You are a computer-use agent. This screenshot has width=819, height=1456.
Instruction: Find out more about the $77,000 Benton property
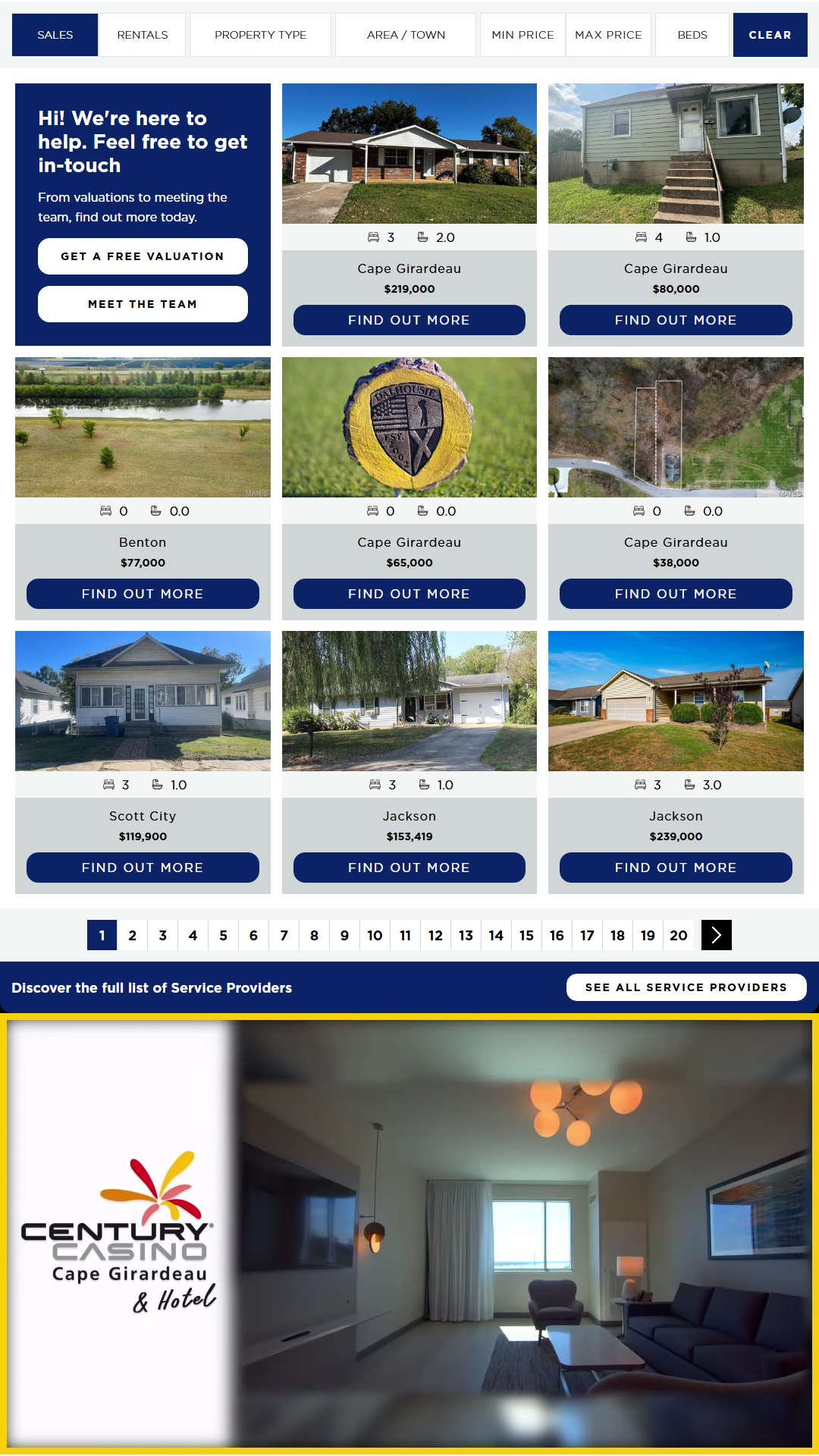tap(143, 594)
